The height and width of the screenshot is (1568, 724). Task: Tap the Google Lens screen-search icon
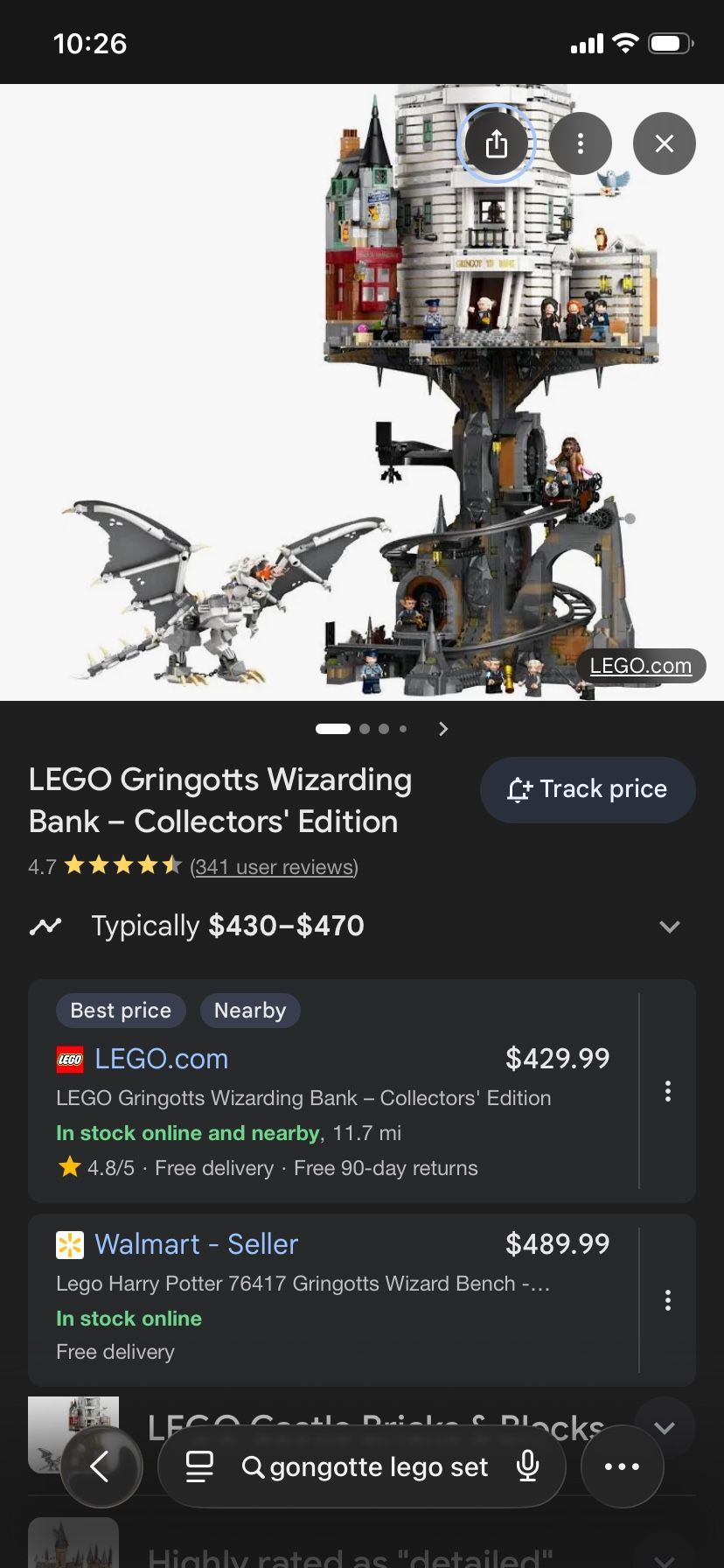(201, 1466)
